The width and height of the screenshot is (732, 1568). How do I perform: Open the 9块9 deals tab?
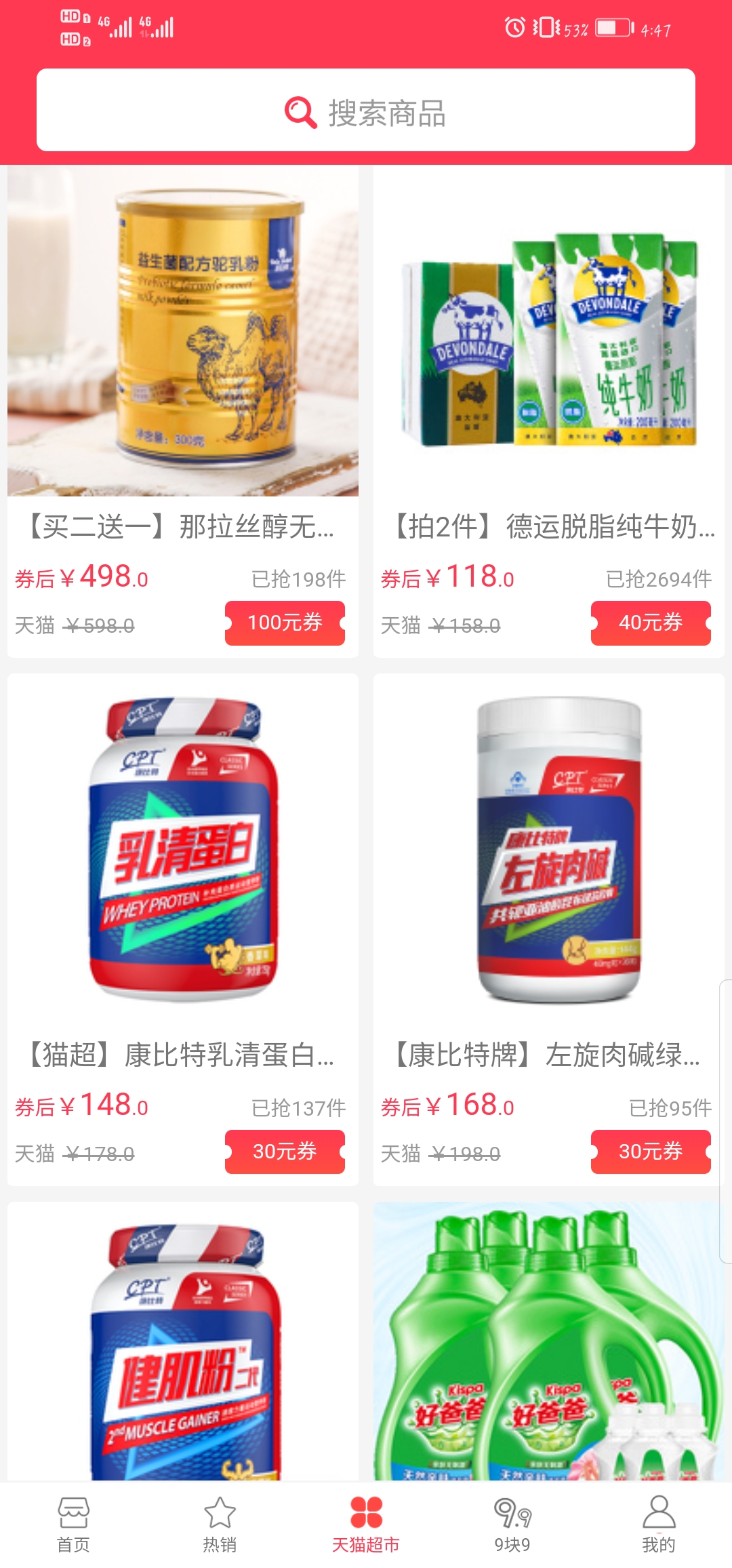[x=512, y=1524]
